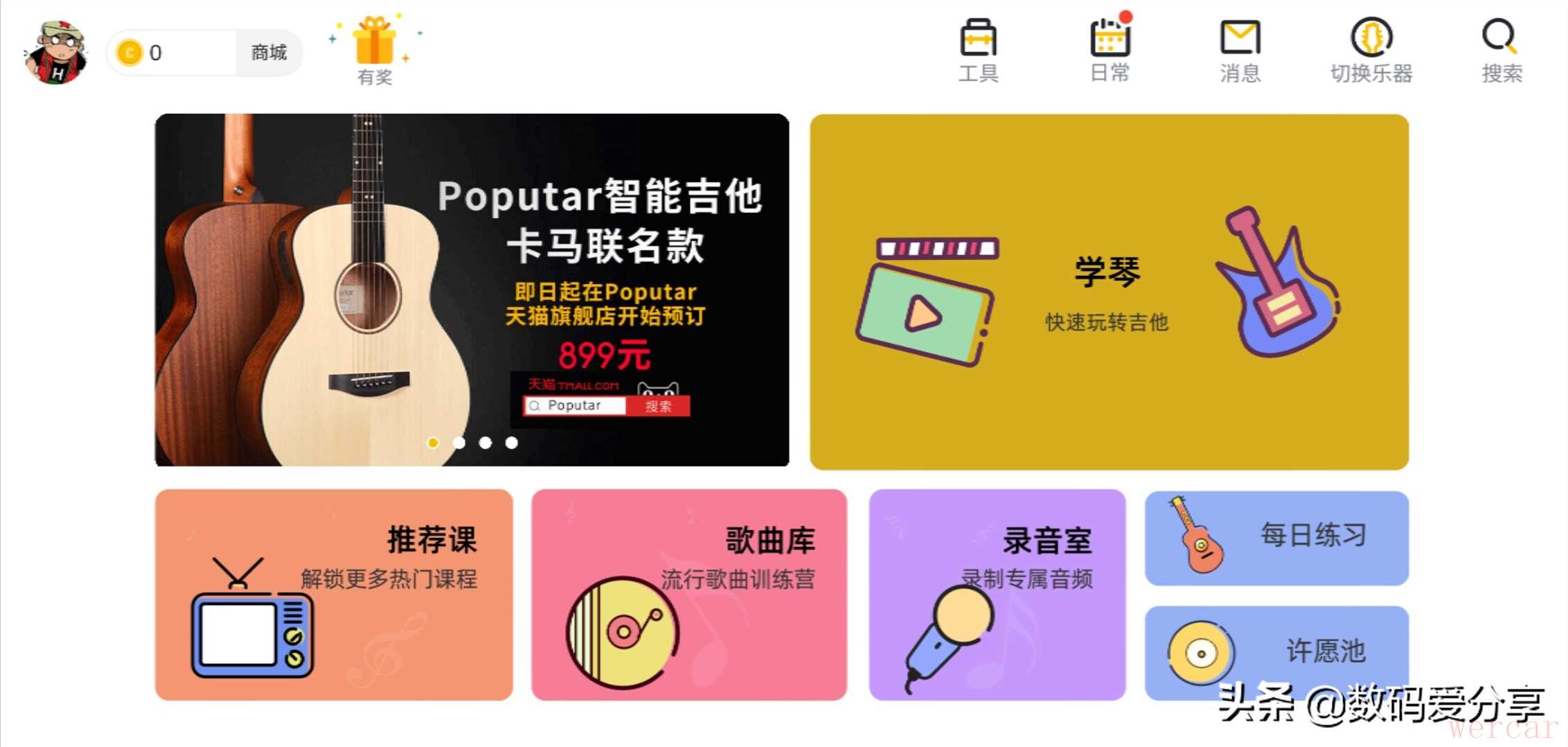Open 搜索 search
The height and width of the screenshot is (747, 1568).
(1501, 50)
